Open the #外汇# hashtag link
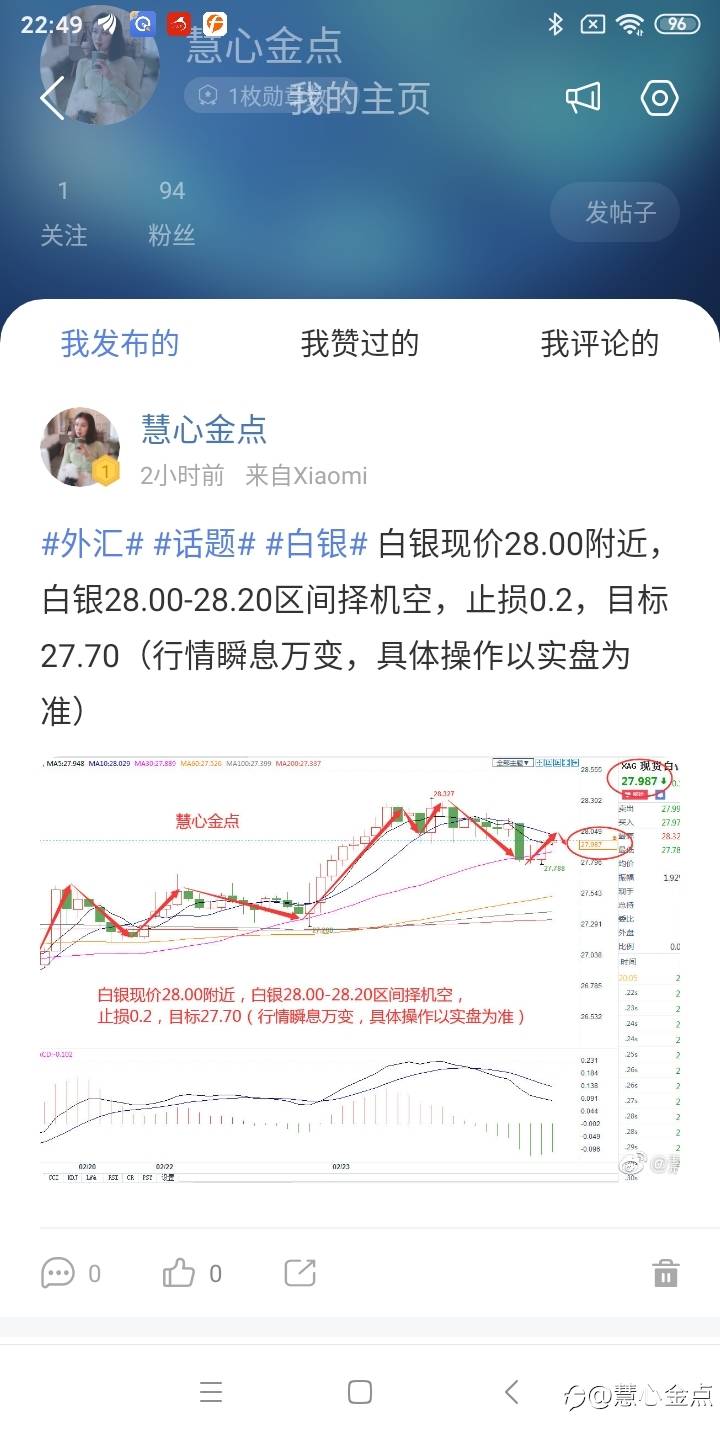The width and height of the screenshot is (720, 1440). (x=93, y=544)
